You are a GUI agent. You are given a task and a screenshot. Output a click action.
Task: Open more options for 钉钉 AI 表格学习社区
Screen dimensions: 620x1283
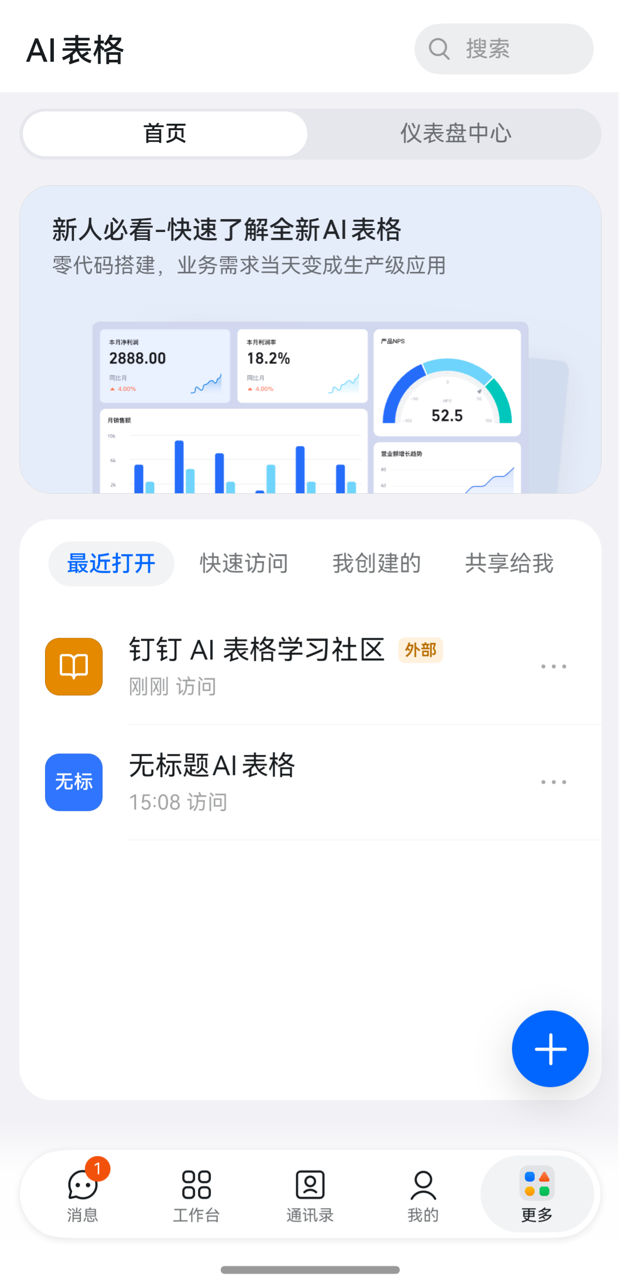[554, 667]
